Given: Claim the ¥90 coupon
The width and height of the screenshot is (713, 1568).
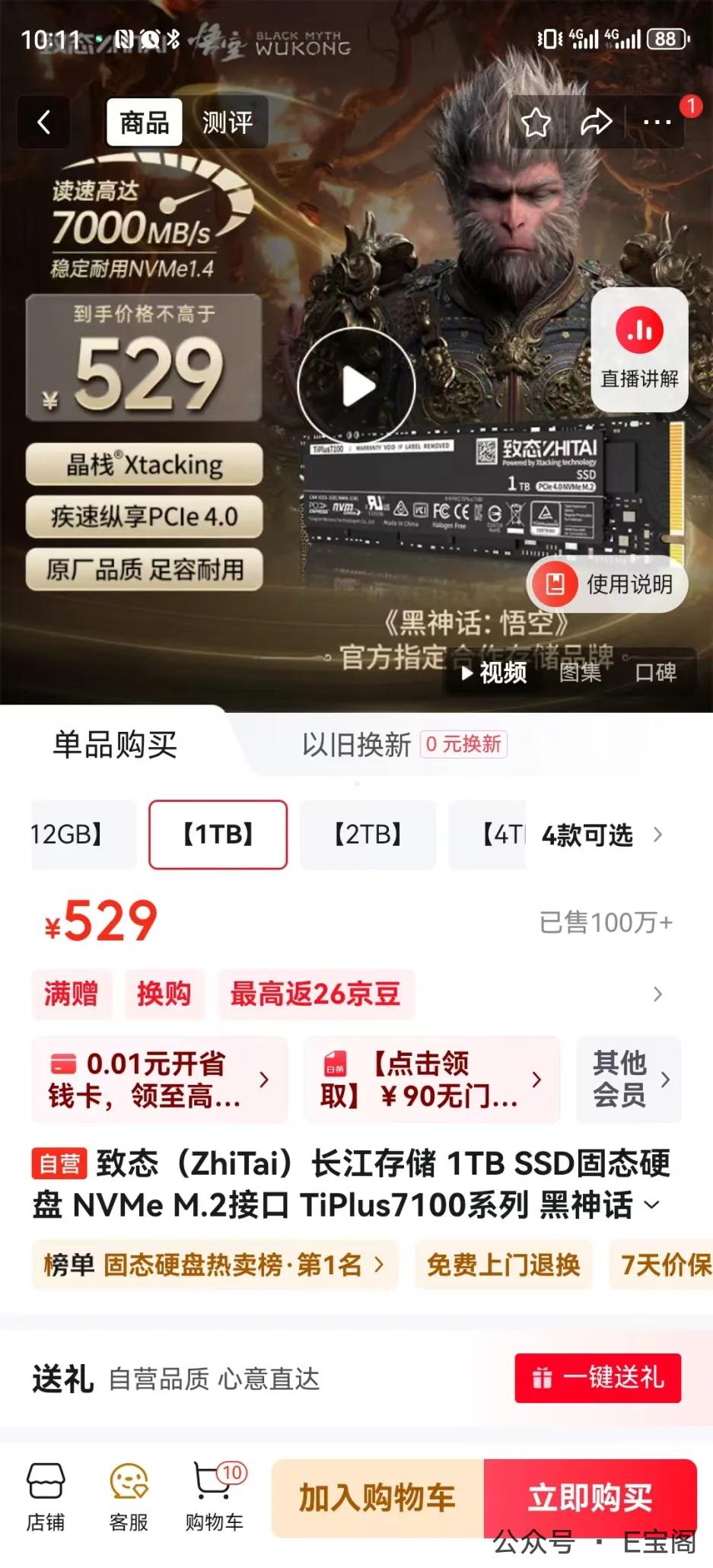Looking at the screenshot, I should coord(431,1079).
